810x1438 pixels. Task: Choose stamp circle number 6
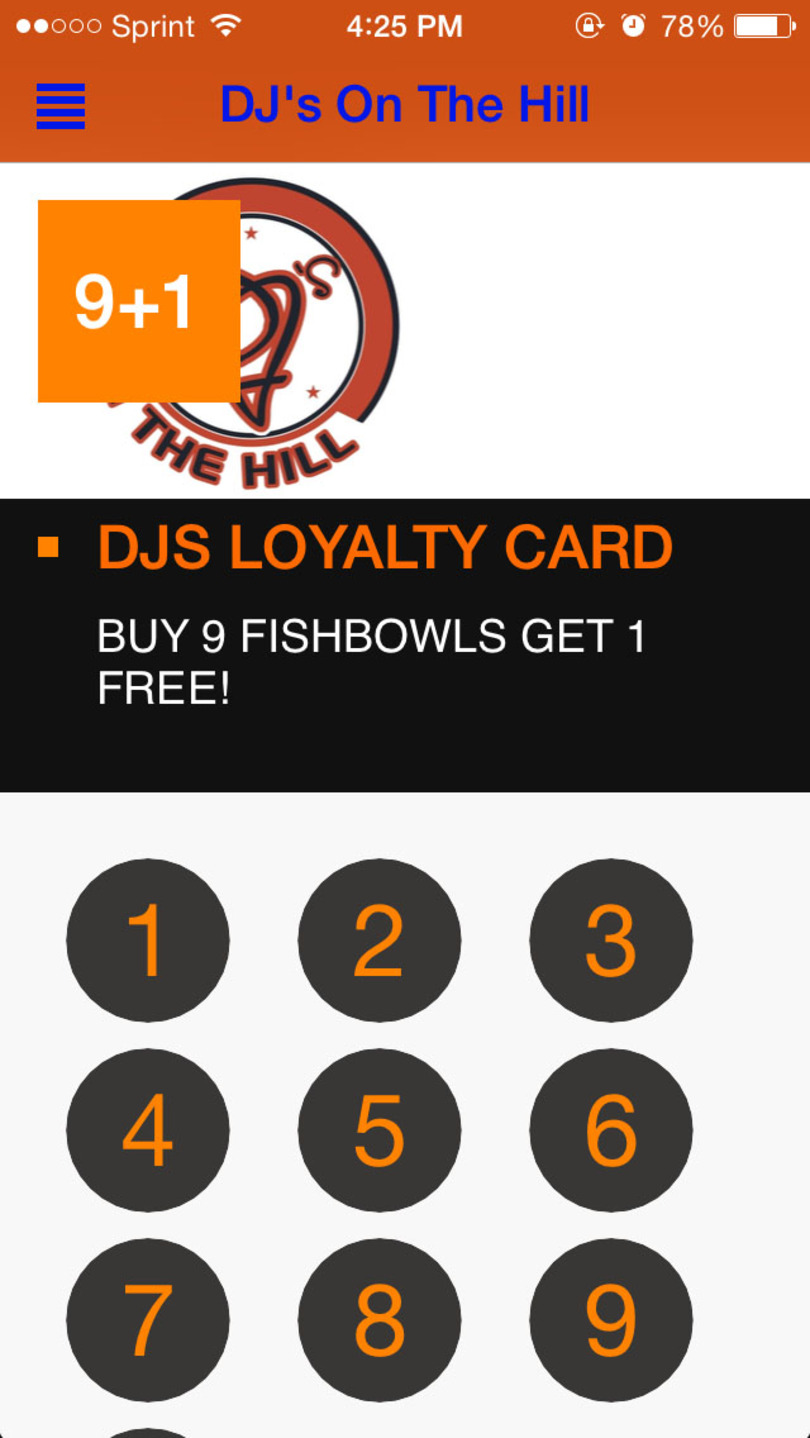[610, 1130]
